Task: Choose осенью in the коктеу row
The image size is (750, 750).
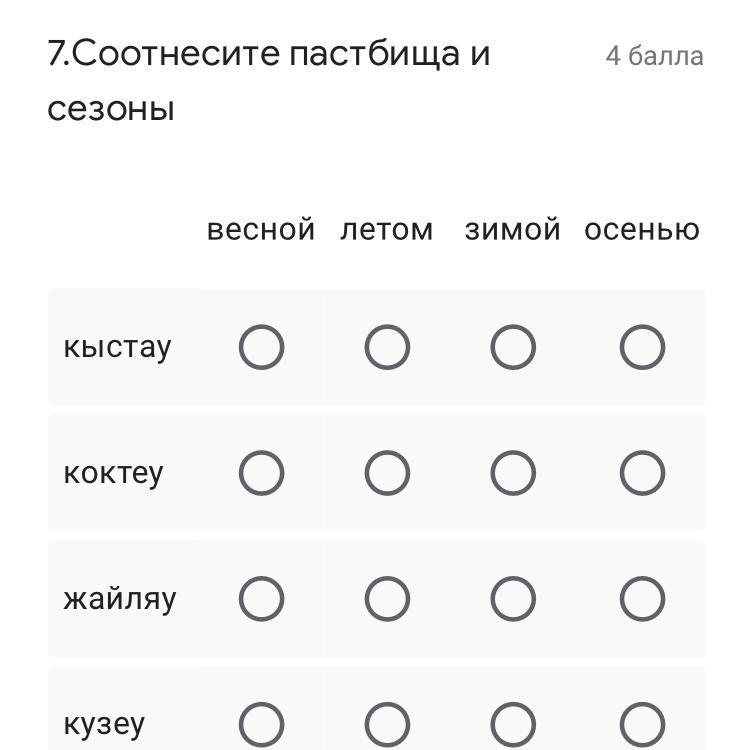Action: click(642, 473)
